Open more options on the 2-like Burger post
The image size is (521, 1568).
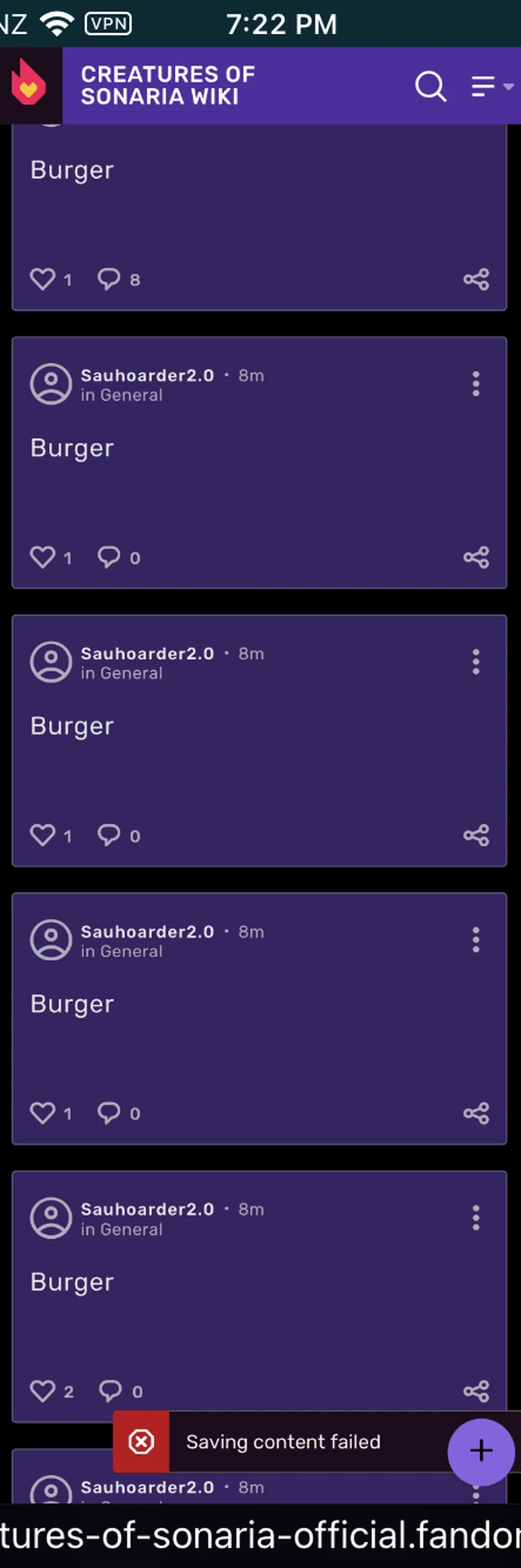(x=475, y=1218)
